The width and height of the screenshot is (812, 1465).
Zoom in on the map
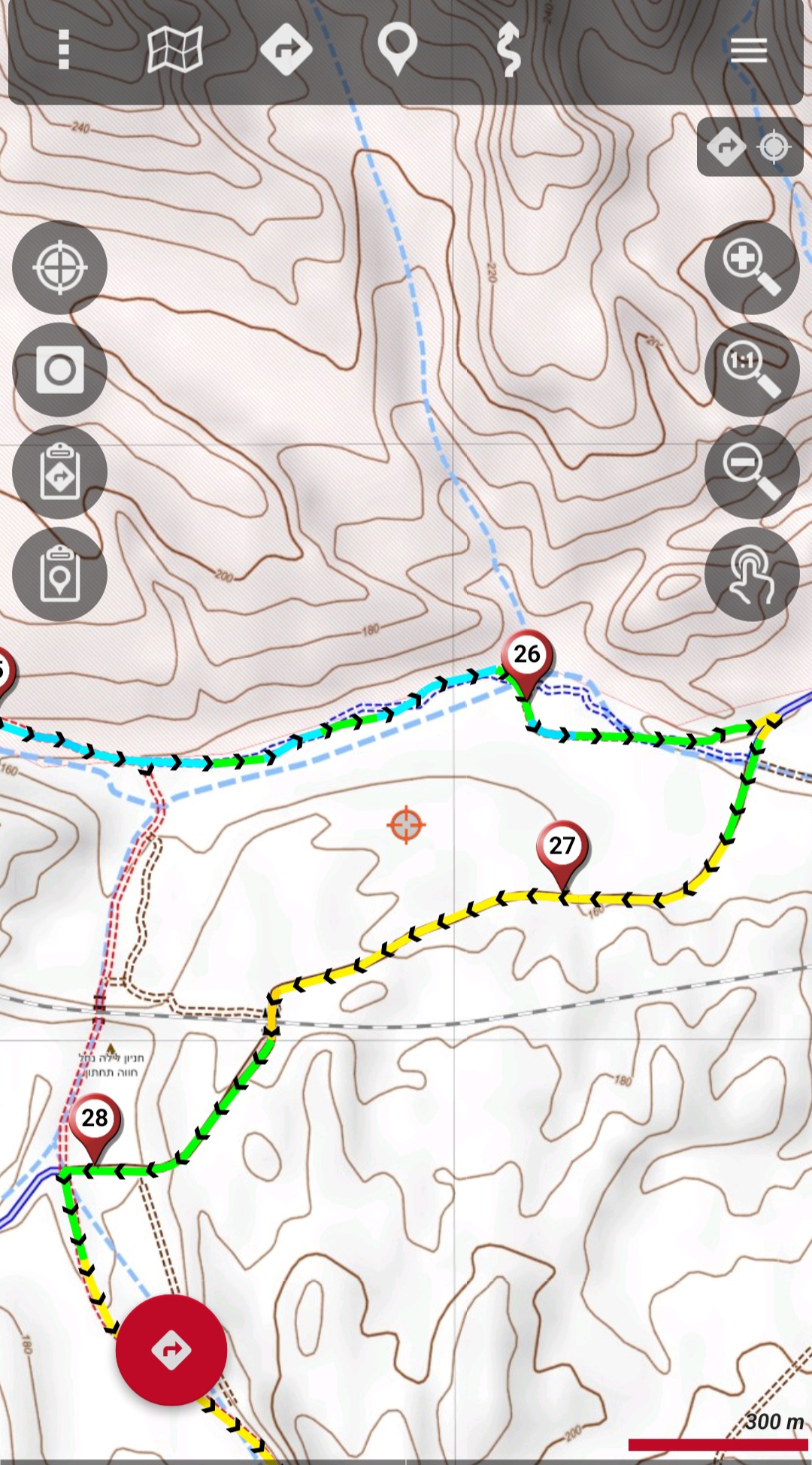tap(751, 268)
